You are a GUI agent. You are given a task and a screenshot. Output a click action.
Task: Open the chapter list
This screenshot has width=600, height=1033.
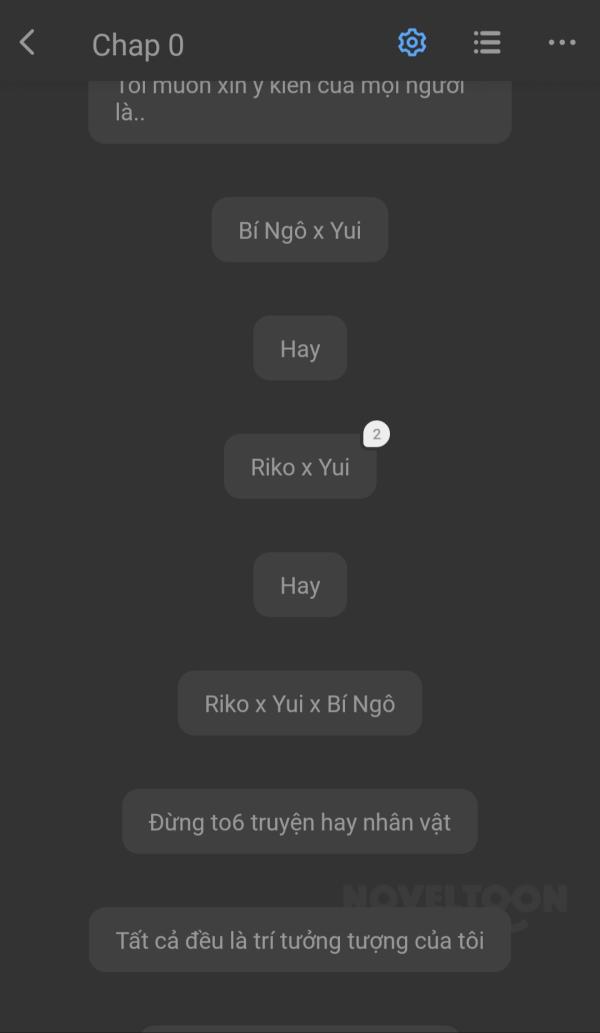(487, 43)
